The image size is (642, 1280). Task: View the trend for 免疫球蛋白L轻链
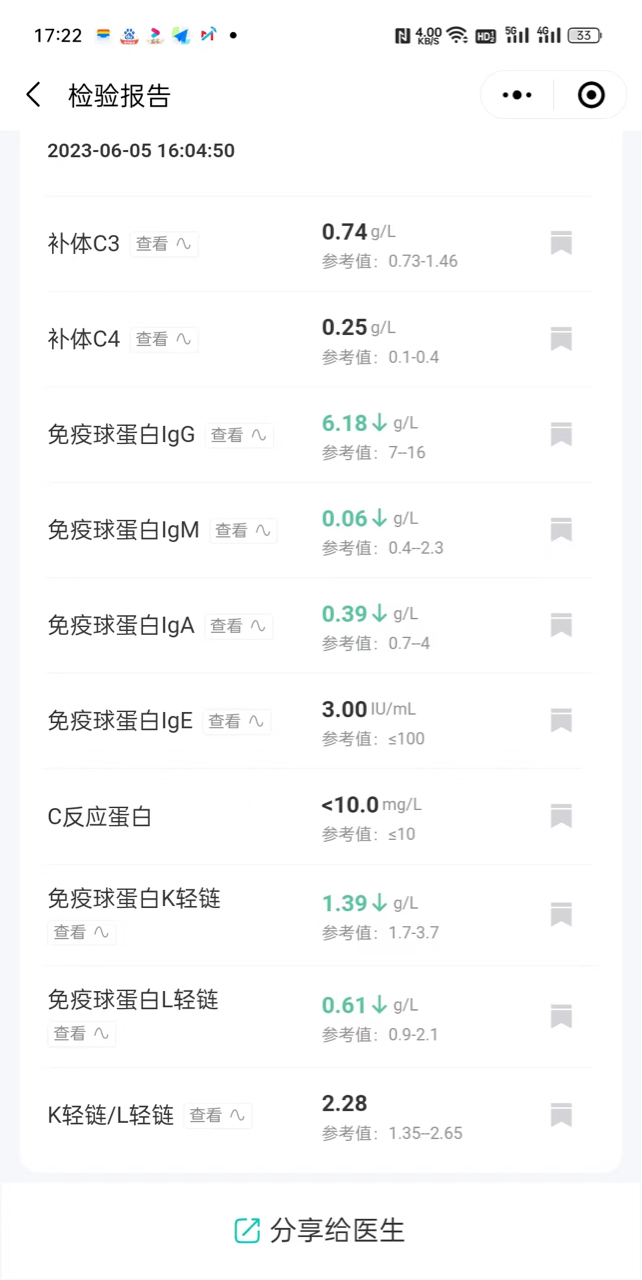click(x=82, y=1033)
